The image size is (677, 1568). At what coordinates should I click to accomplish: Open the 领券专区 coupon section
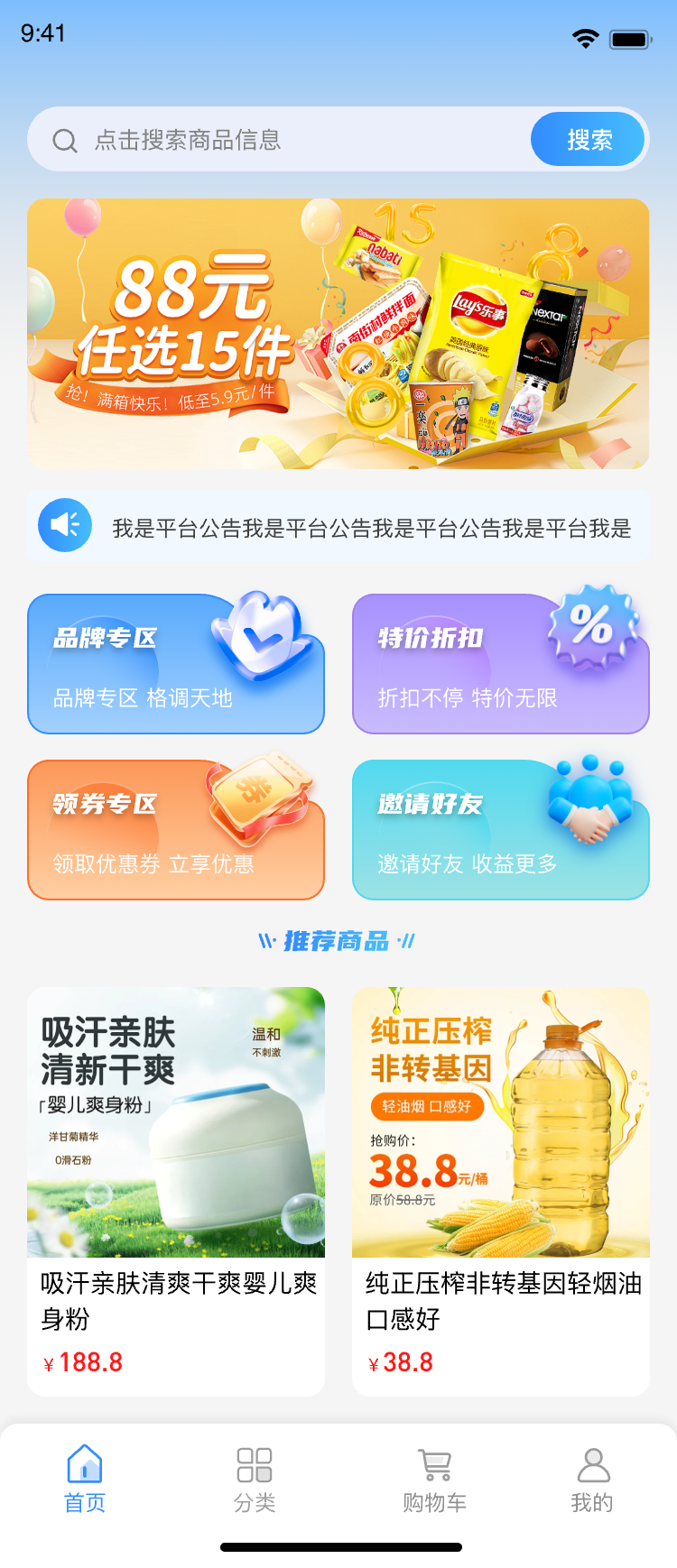point(176,830)
